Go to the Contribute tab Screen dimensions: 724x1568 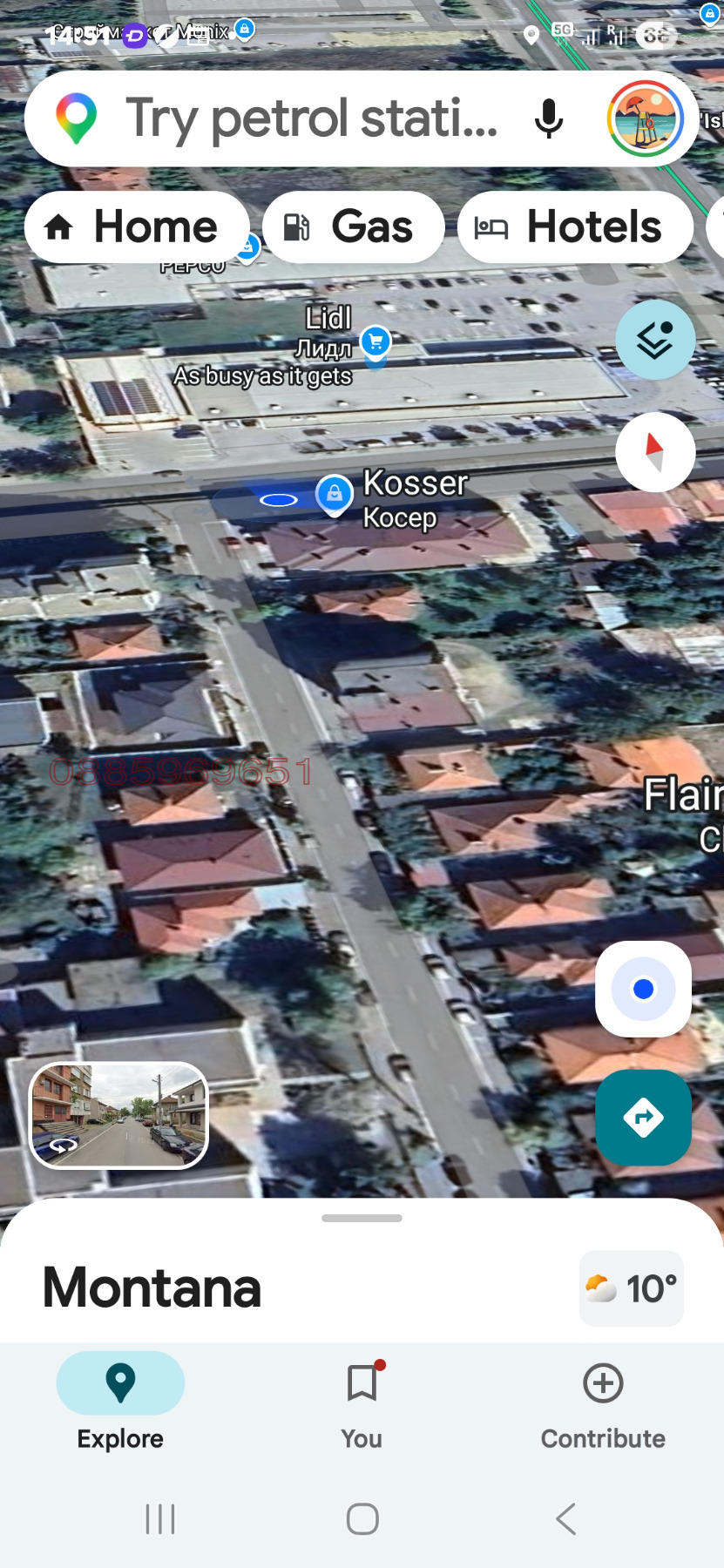(603, 1402)
